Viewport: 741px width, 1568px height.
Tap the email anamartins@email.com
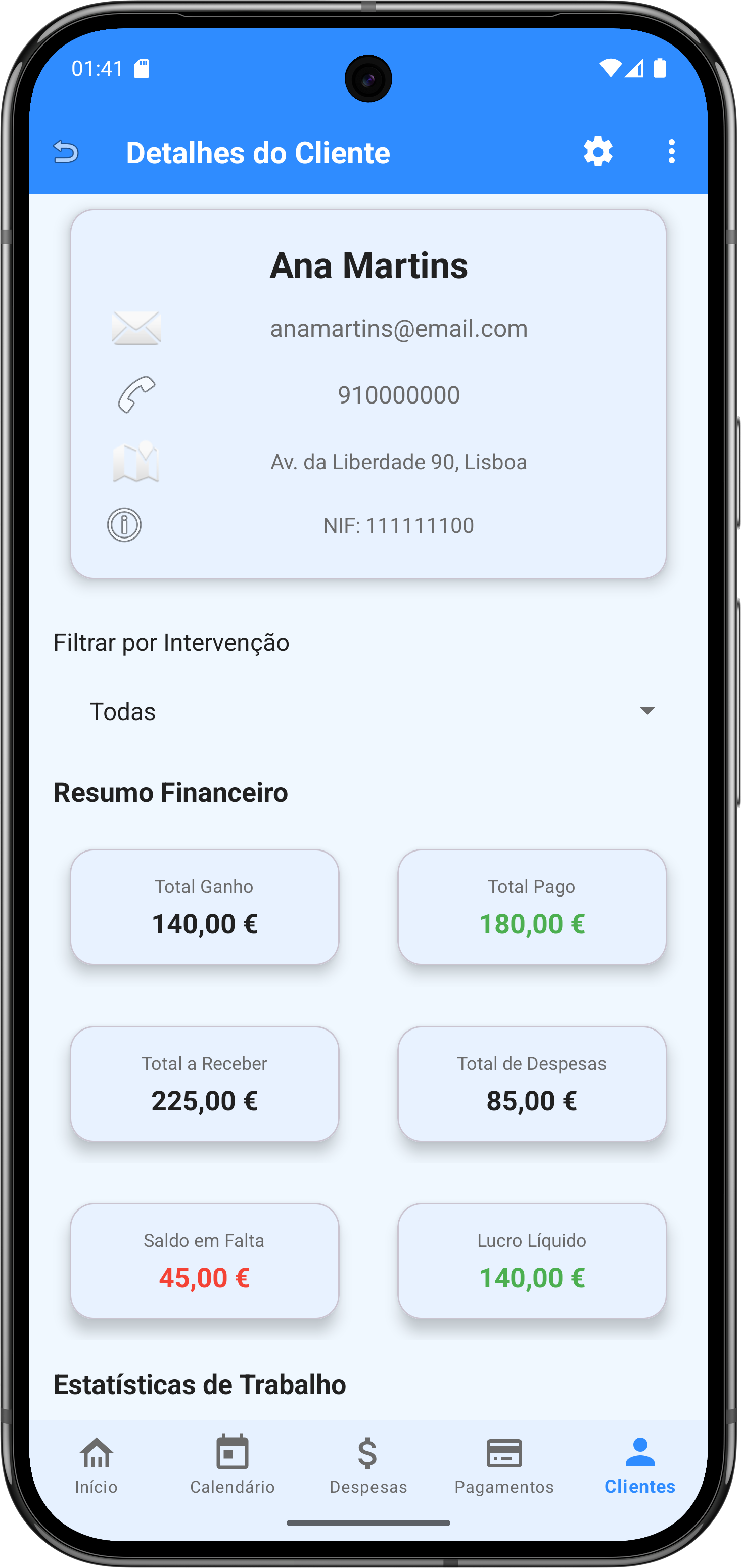(398, 329)
